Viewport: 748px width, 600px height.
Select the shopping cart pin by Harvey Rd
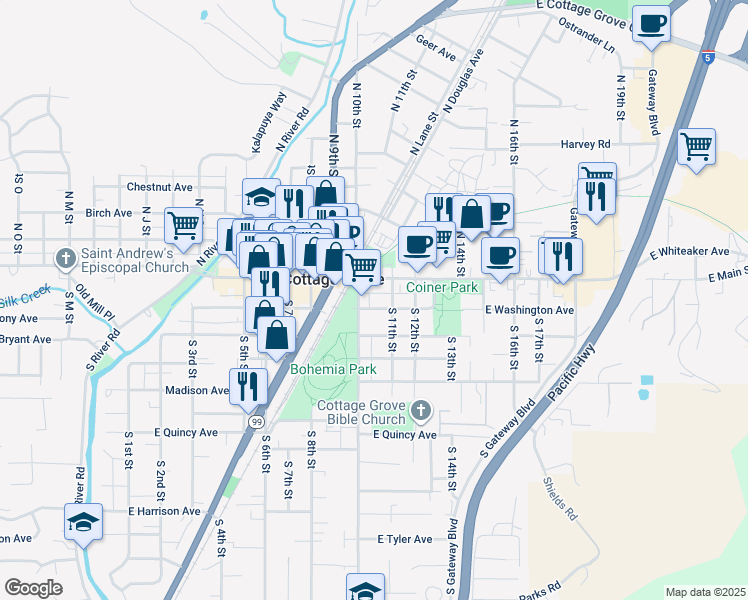[696, 148]
